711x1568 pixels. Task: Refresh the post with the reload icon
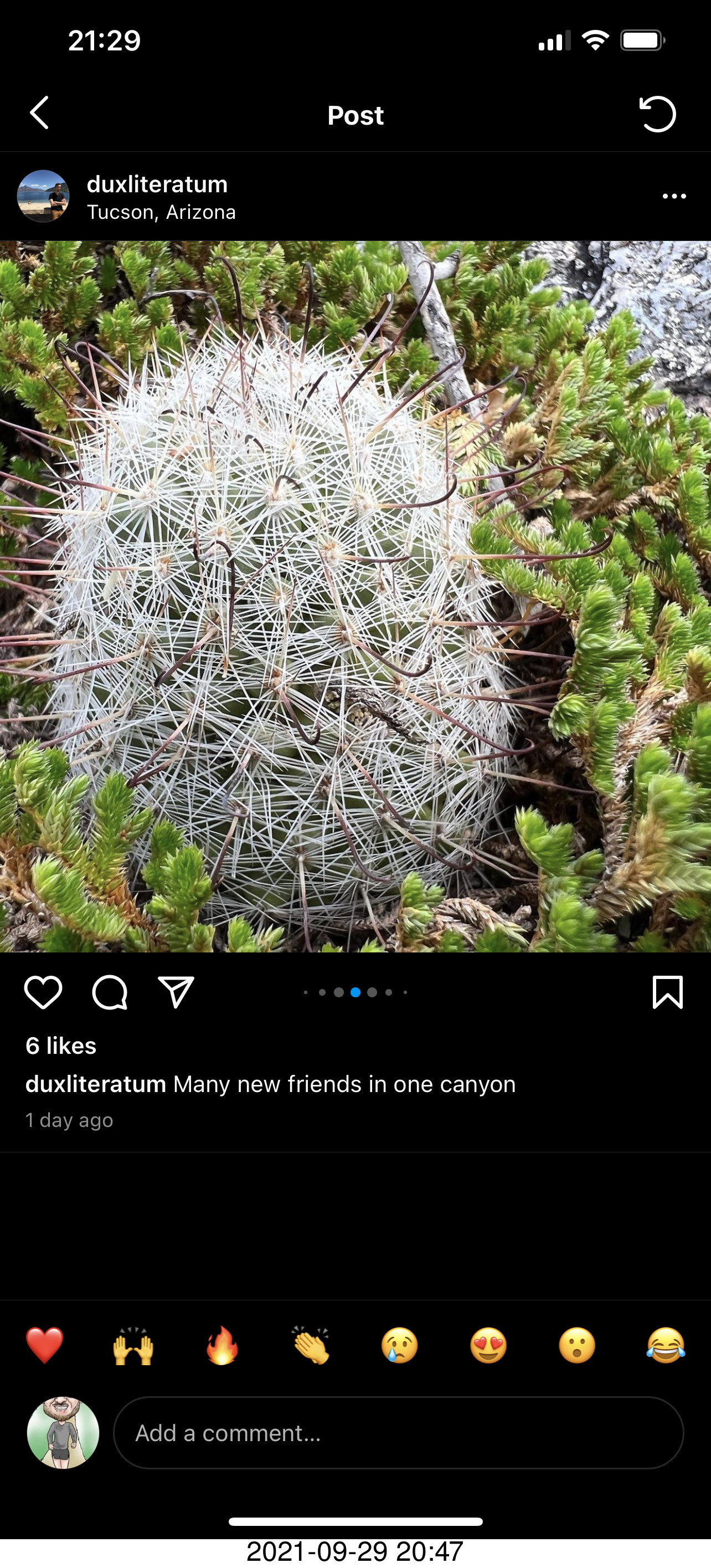(657, 114)
